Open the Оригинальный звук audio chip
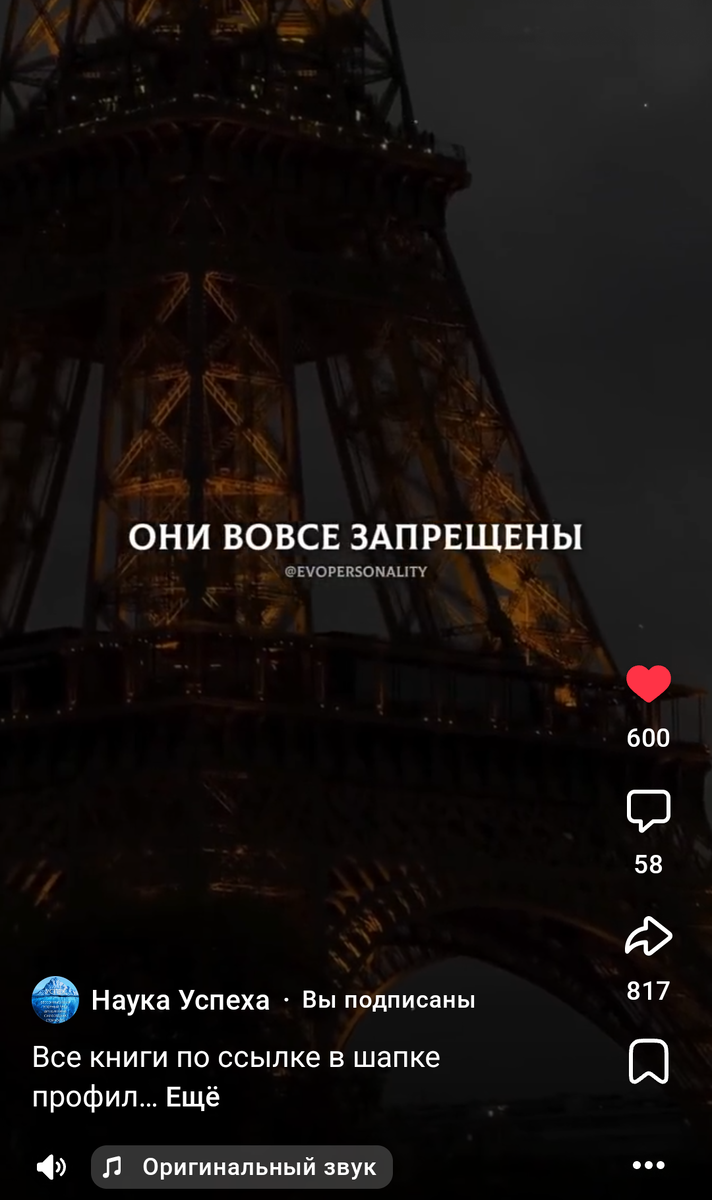 click(242, 1166)
